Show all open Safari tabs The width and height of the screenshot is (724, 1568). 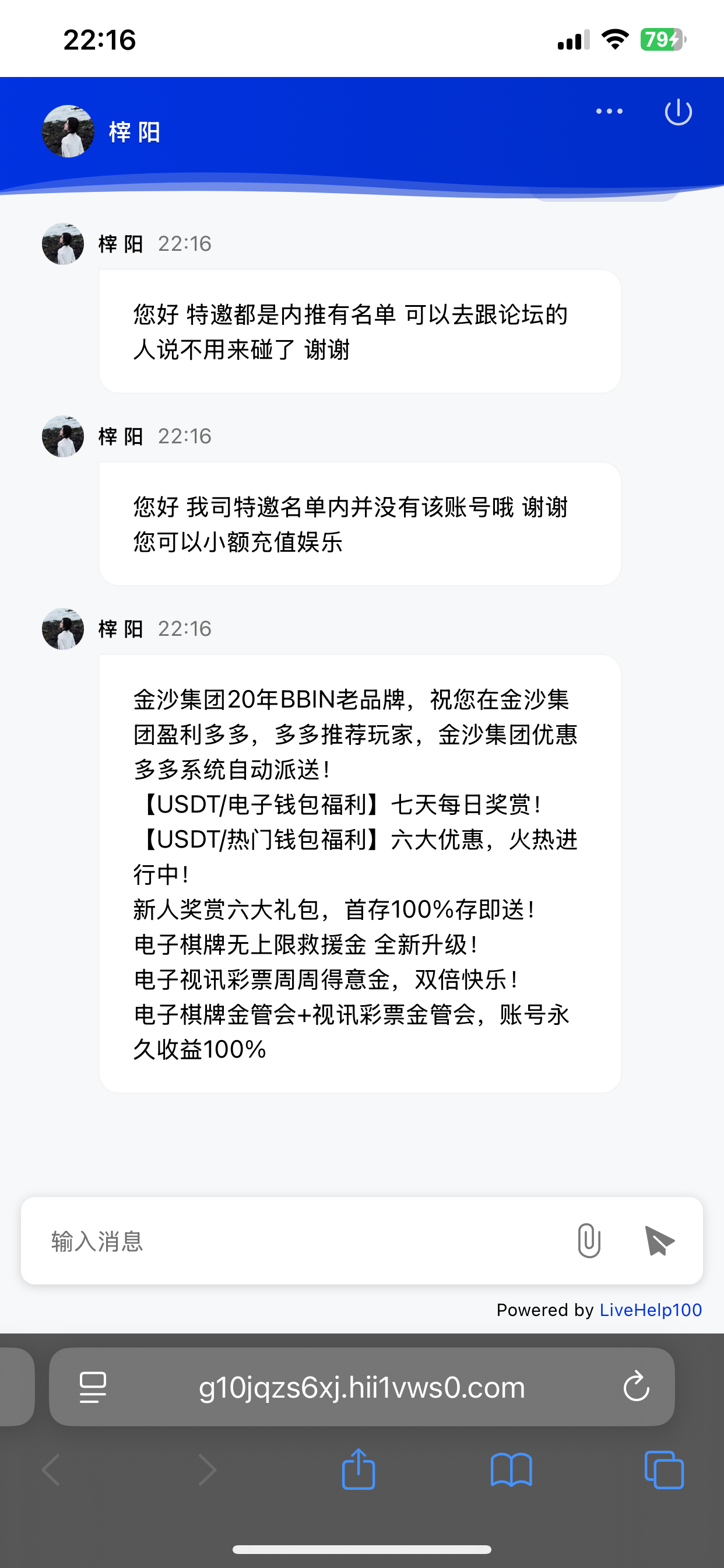coord(664,1469)
